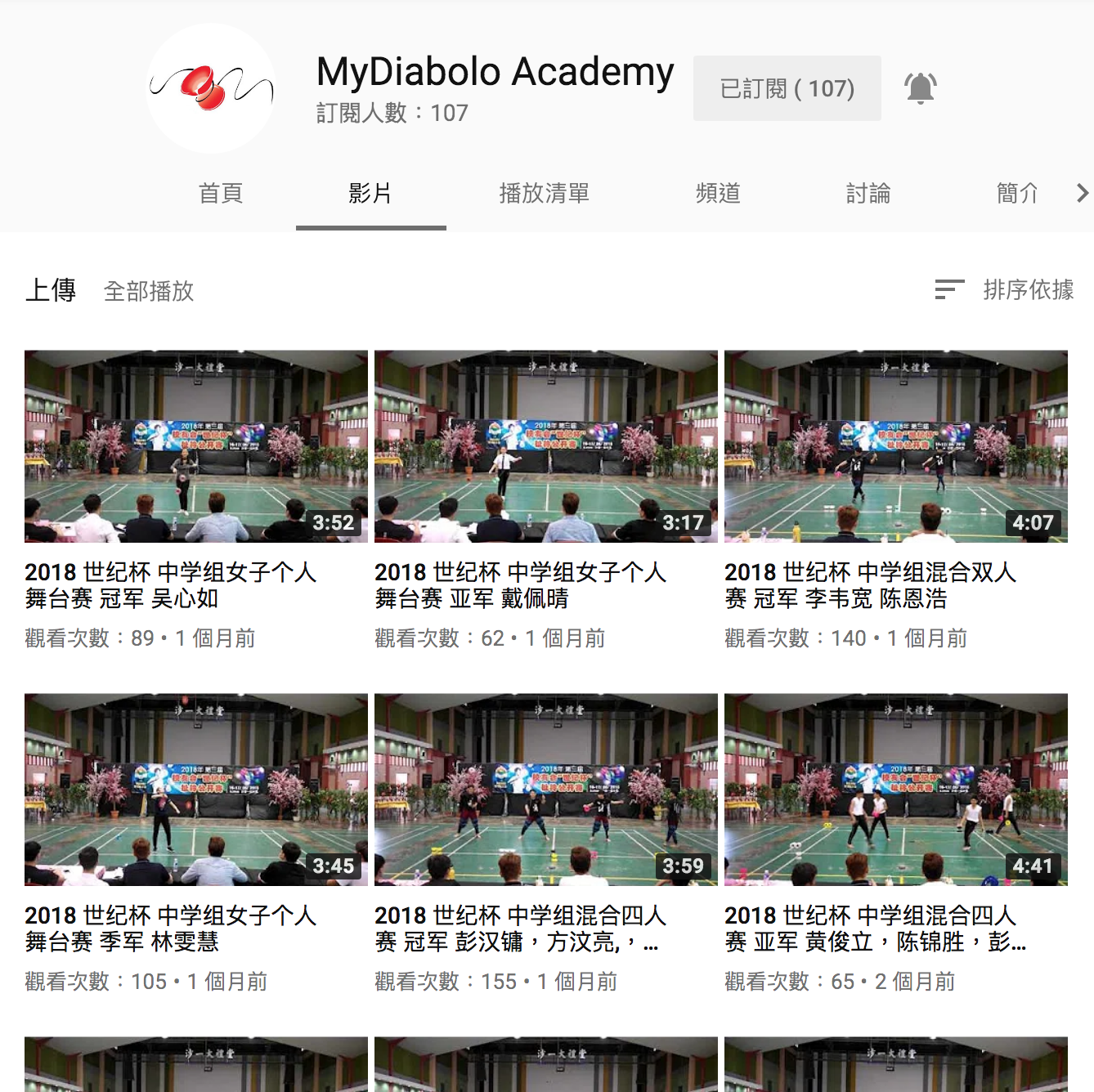Switch to the 播放清單 tab
Viewport: 1094px width, 1092px height.
[x=544, y=194]
